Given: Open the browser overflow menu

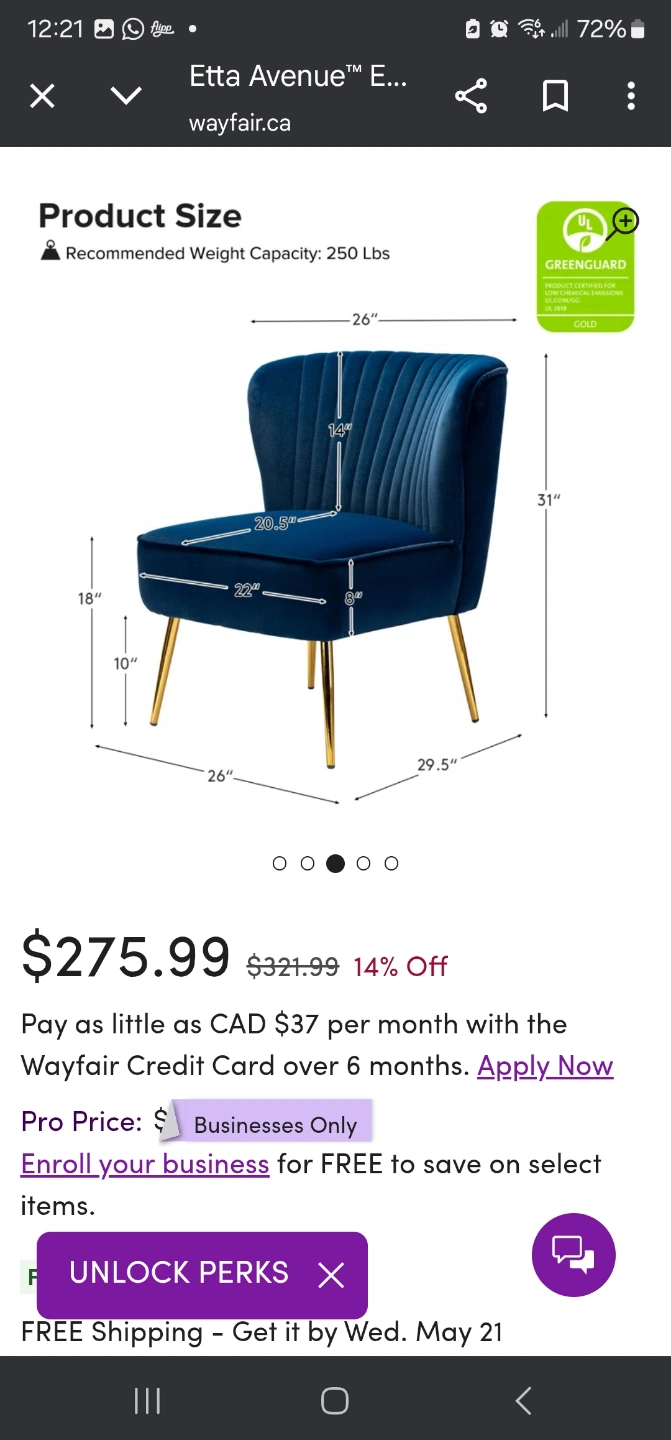Looking at the screenshot, I should tap(631, 96).
